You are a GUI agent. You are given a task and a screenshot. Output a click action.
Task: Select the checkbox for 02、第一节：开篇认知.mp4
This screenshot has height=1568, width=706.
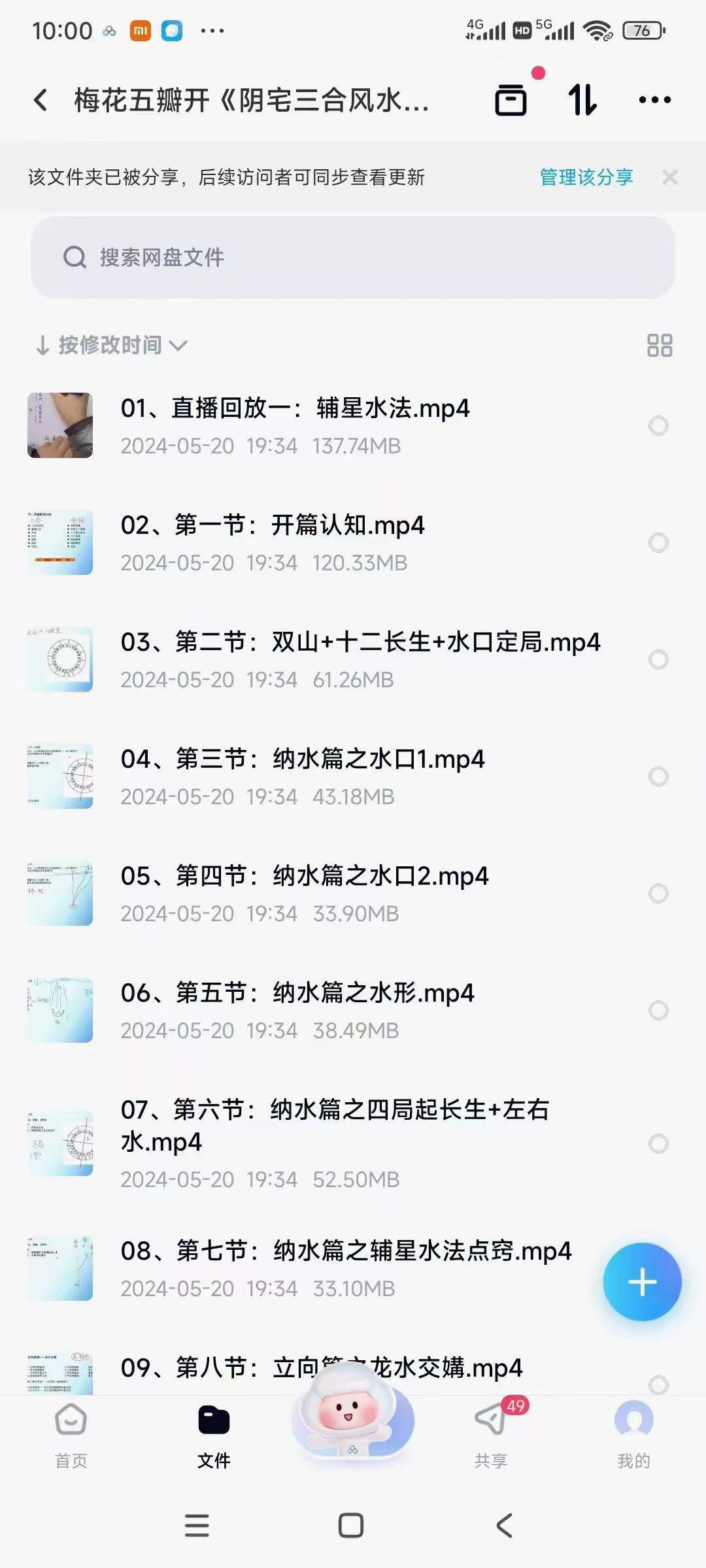point(658,542)
